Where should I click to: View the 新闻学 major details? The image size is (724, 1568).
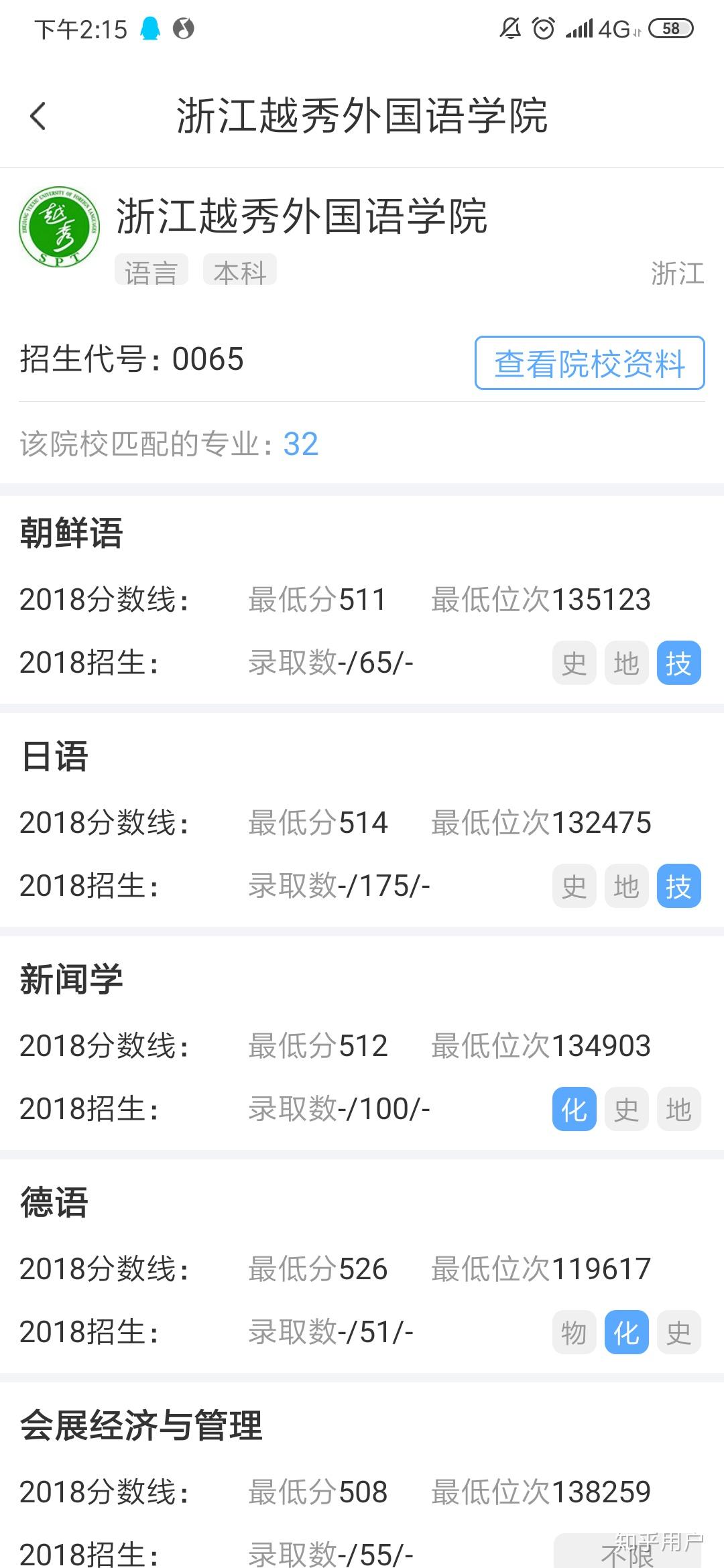tap(72, 980)
